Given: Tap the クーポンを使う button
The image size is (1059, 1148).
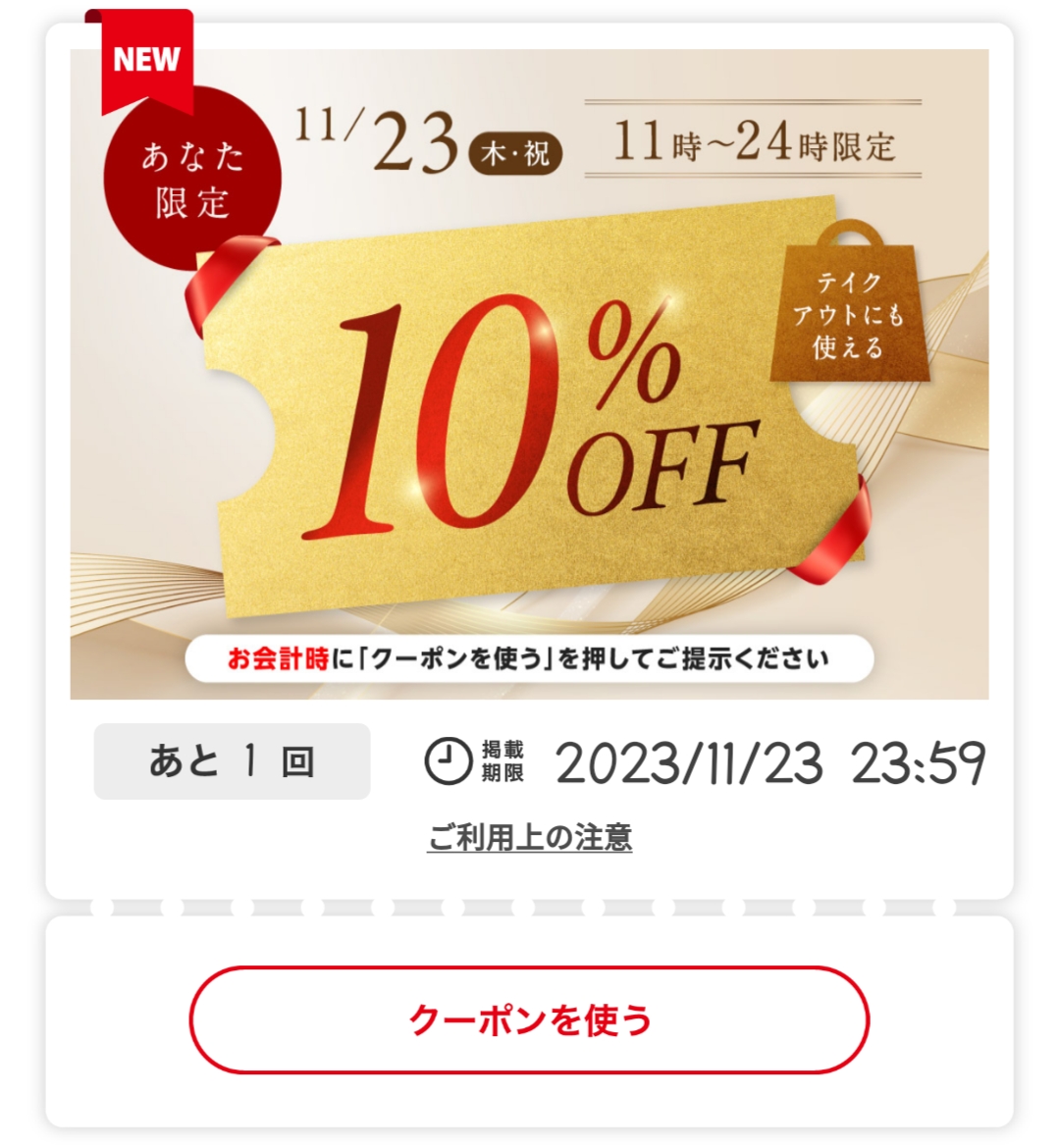Looking at the screenshot, I should coord(529,1019).
